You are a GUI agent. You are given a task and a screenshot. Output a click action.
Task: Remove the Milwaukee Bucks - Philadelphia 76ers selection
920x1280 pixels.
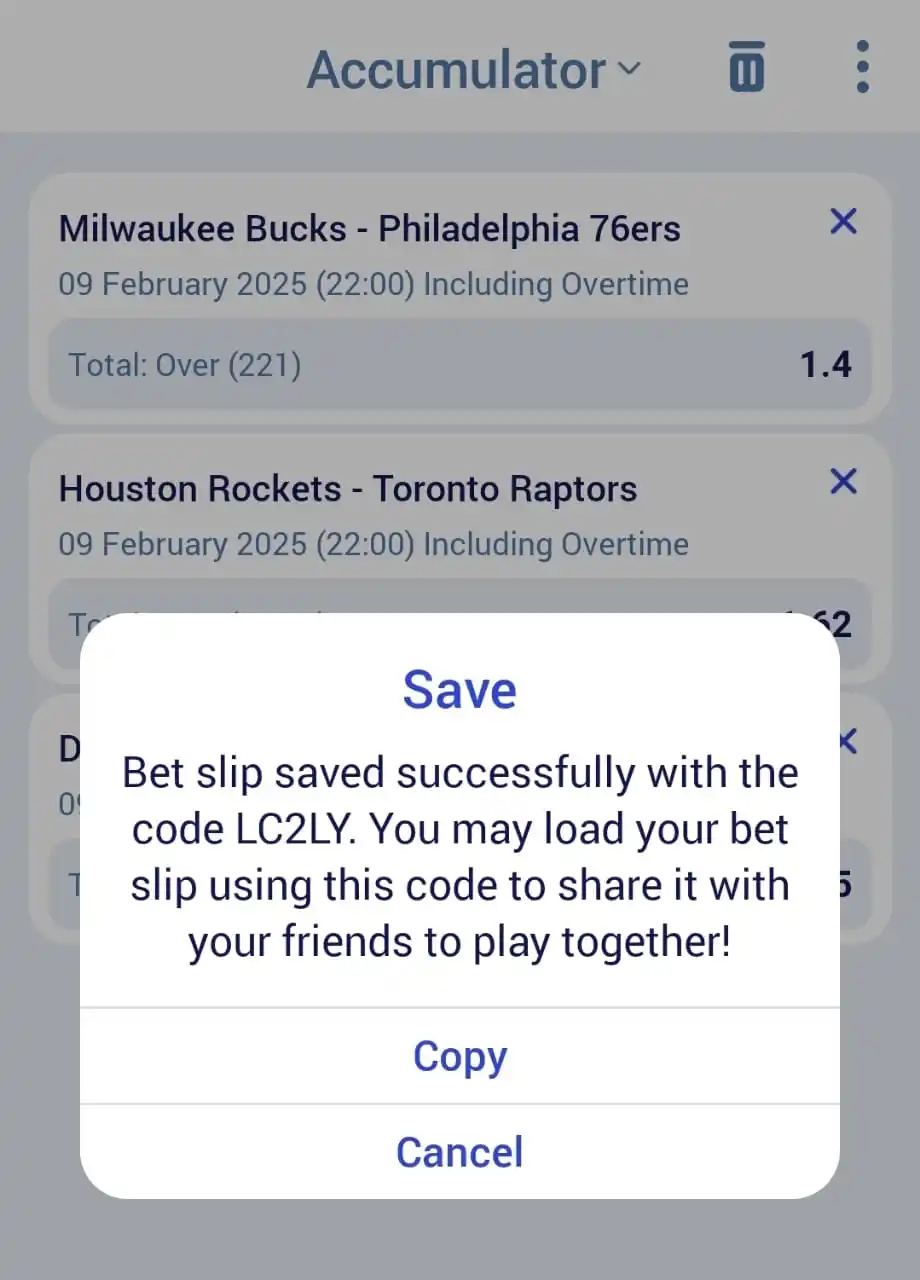click(844, 222)
